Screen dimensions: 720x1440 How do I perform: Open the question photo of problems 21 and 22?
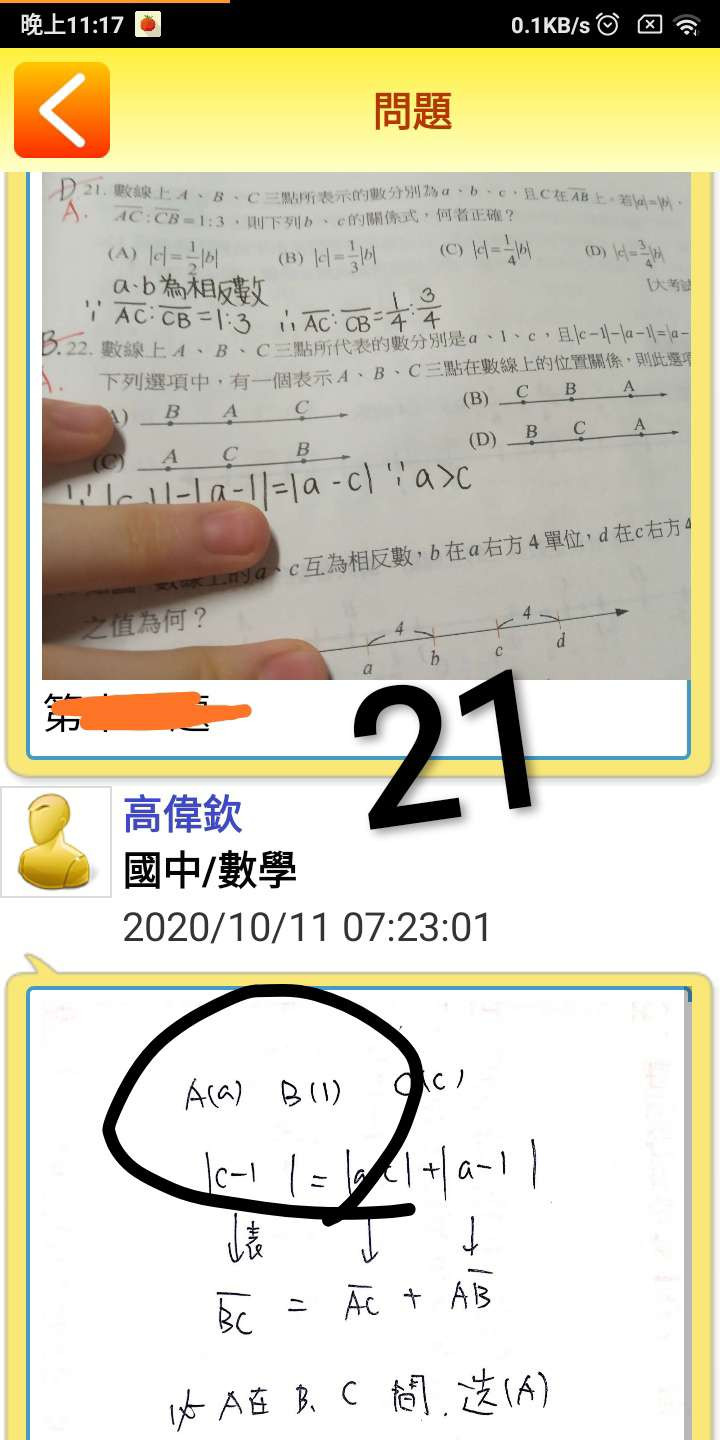click(x=365, y=425)
